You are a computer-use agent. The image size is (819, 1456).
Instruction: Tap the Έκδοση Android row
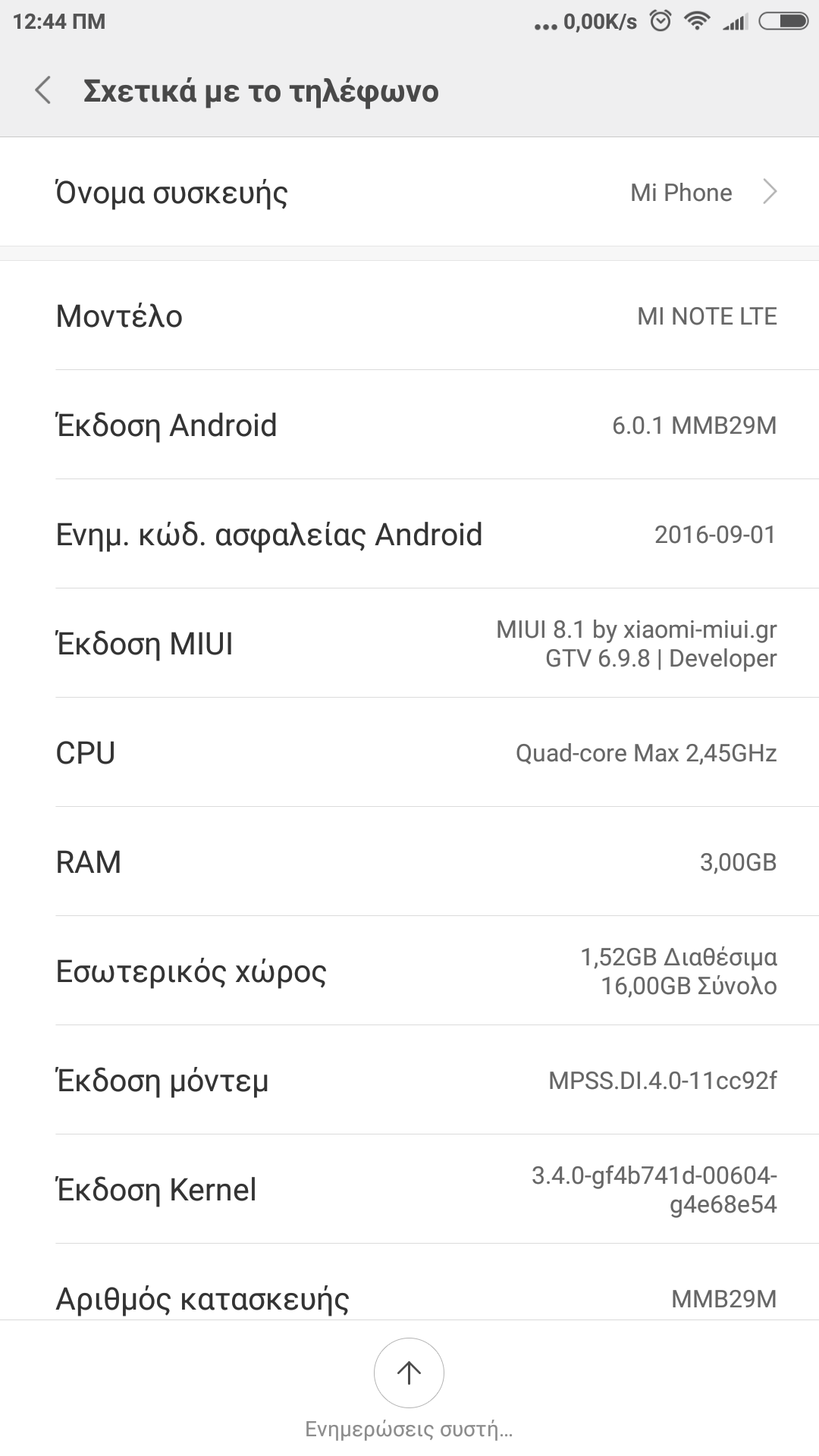(x=409, y=425)
